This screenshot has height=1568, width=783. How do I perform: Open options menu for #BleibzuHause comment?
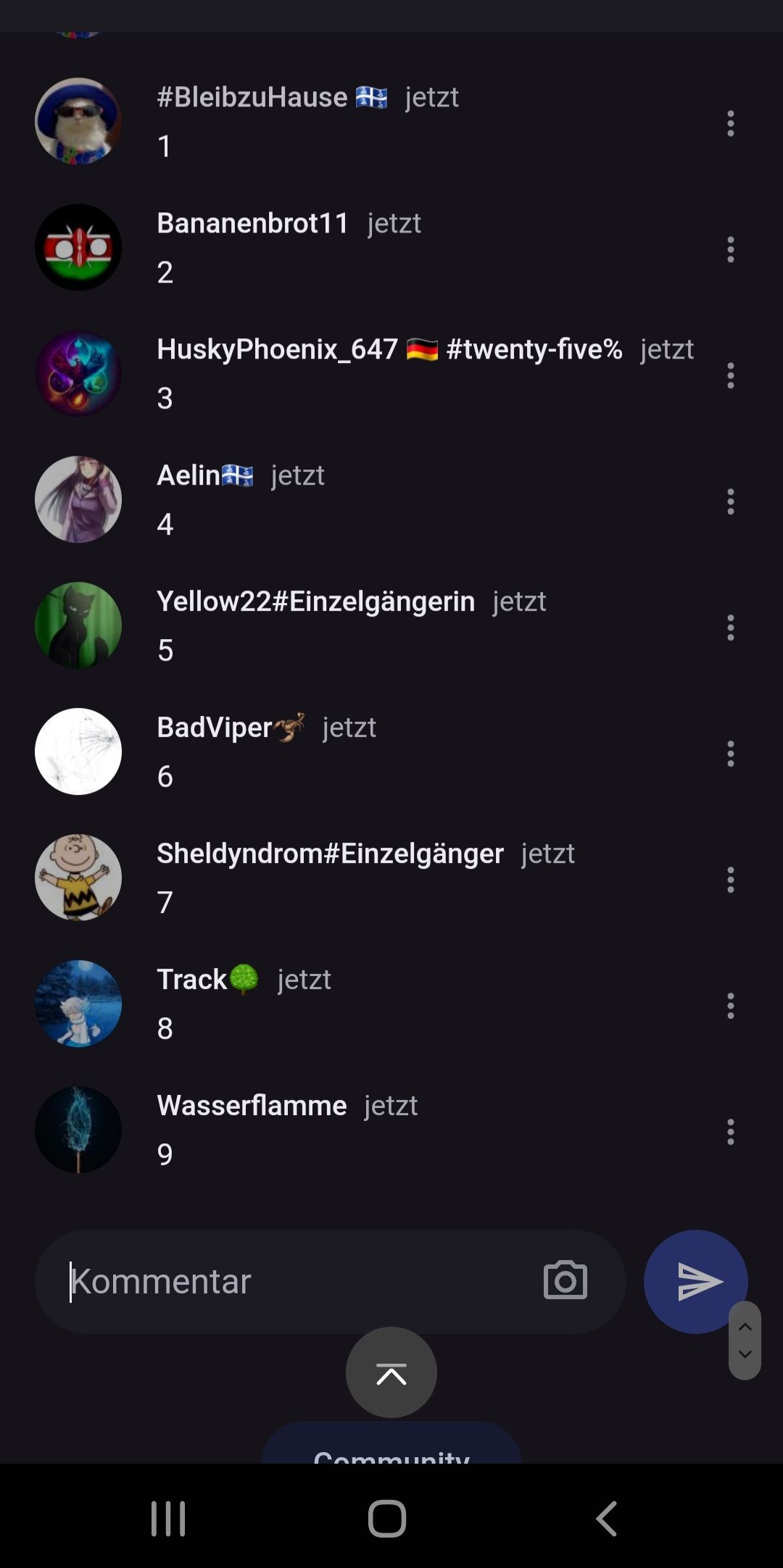coord(730,124)
